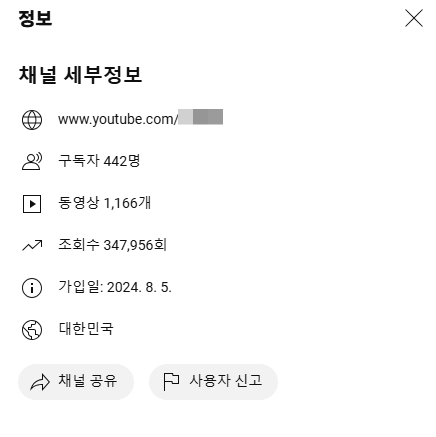This screenshot has height=437, width=436.
Task: Tap the 채널 공유 button
Action: pyautogui.click(x=76, y=382)
